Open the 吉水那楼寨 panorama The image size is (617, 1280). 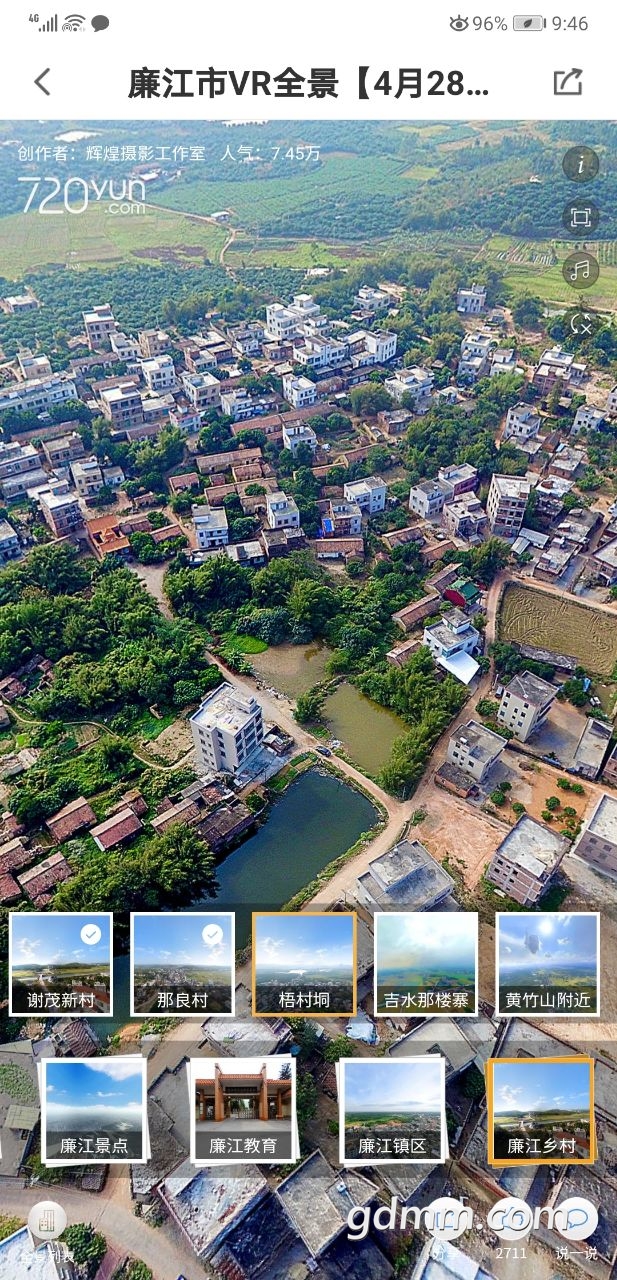click(x=426, y=963)
